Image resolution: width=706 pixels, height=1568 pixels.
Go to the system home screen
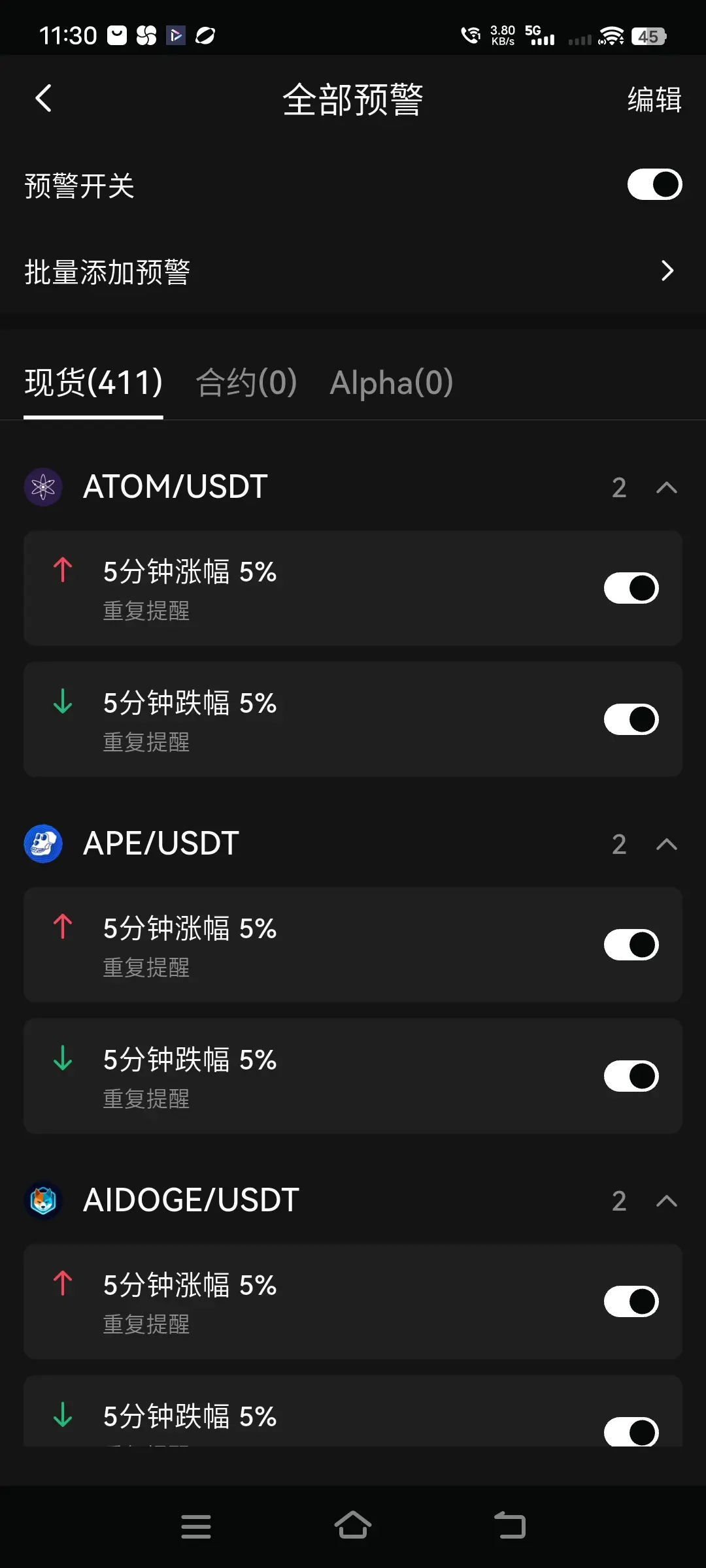point(353,1526)
